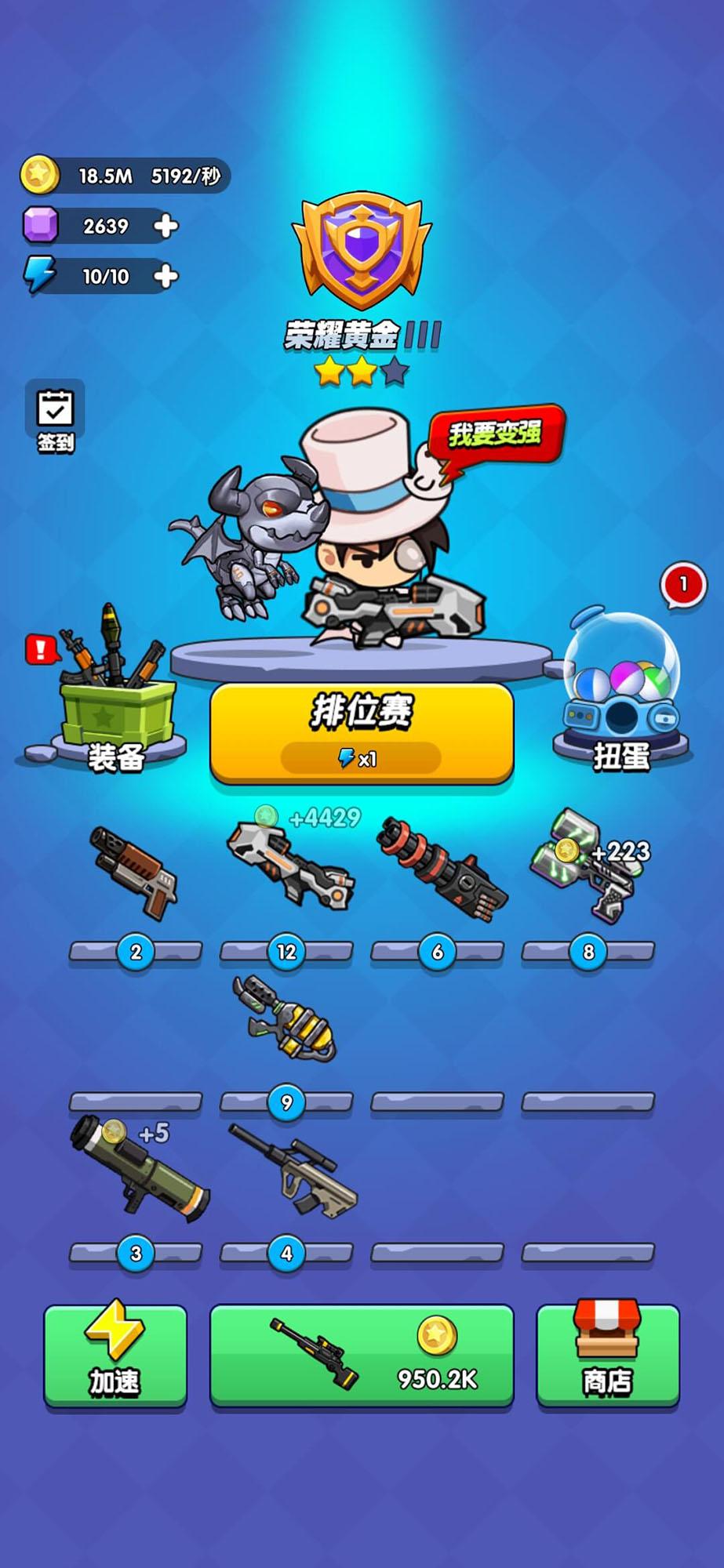Select the level 9 yellow-striped gun
This screenshot has height=1568, width=724.
pos(286,1019)
